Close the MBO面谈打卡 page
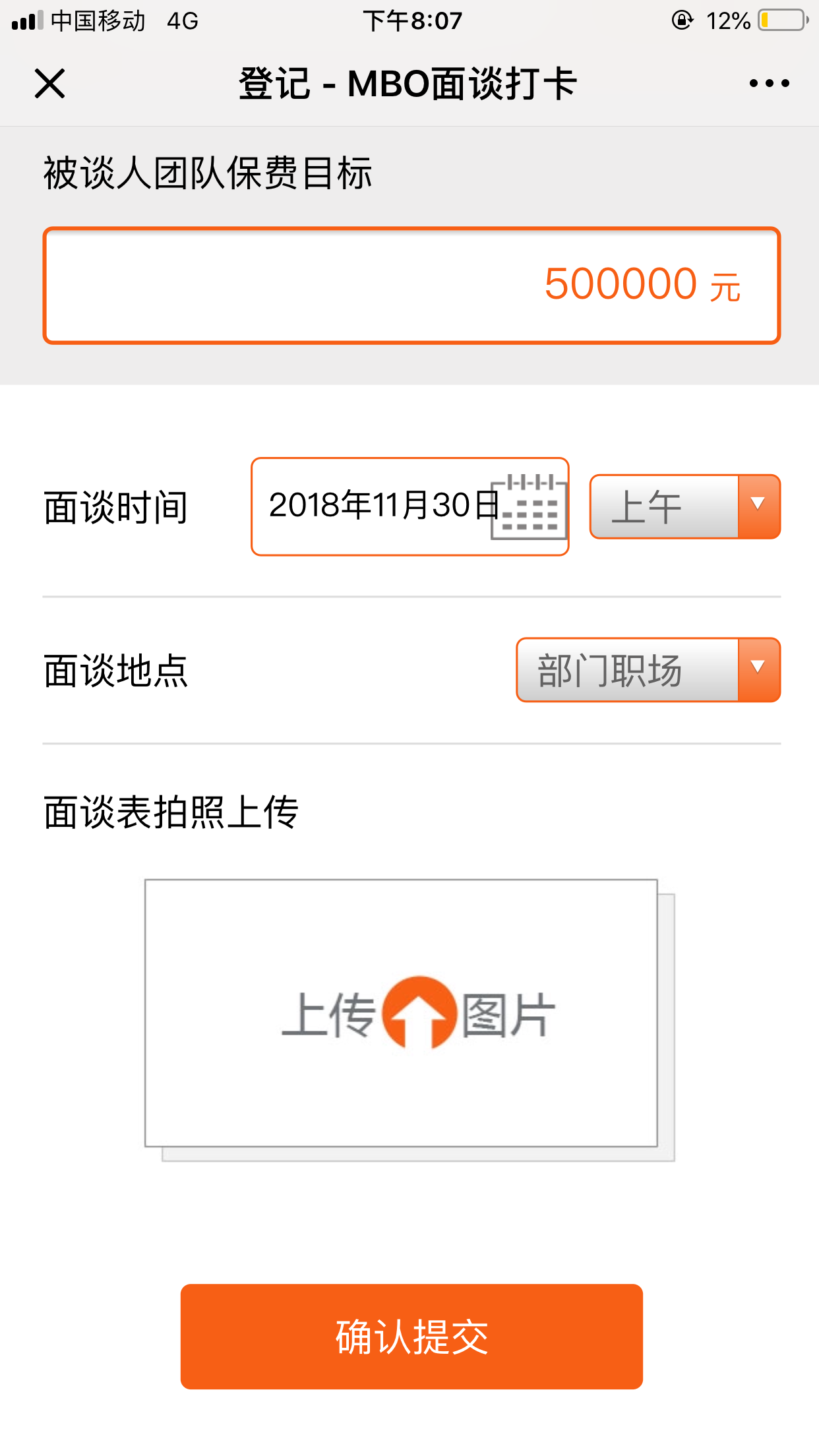 point(49,84)
